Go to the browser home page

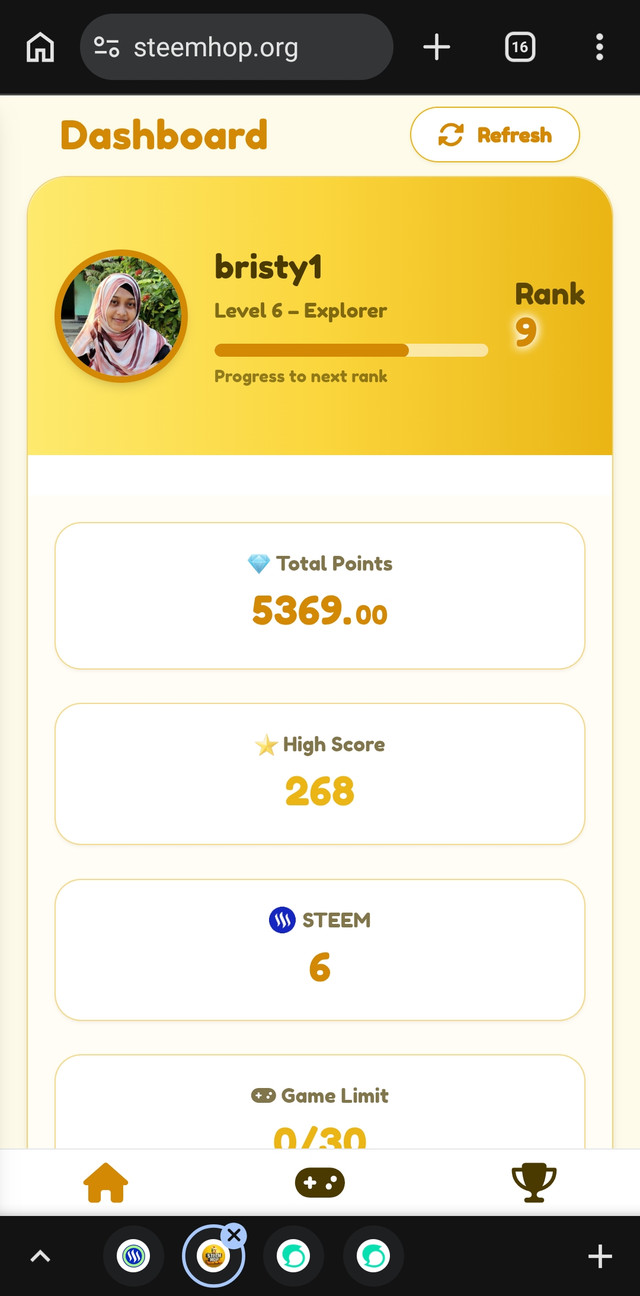tap(40, 47)
